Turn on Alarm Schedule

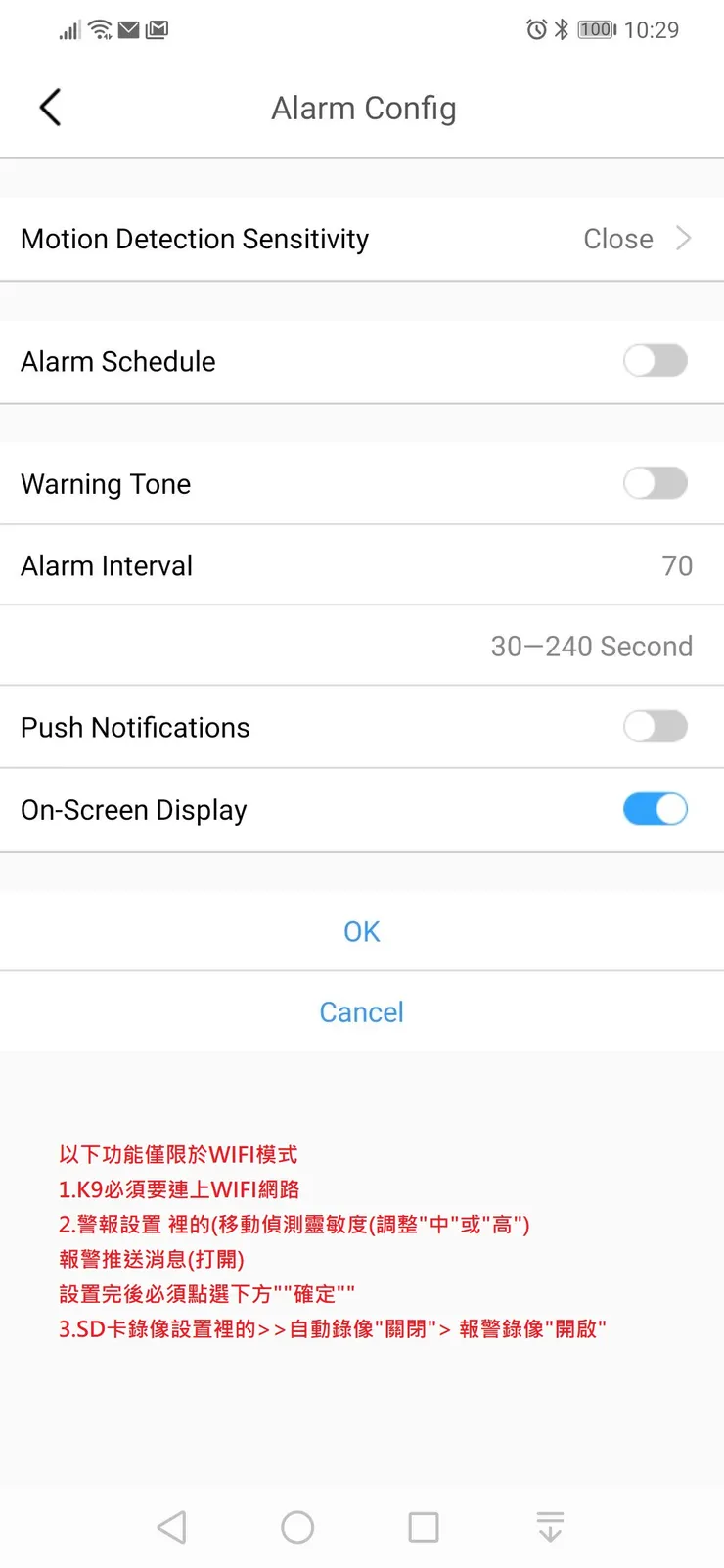(655, 361)
